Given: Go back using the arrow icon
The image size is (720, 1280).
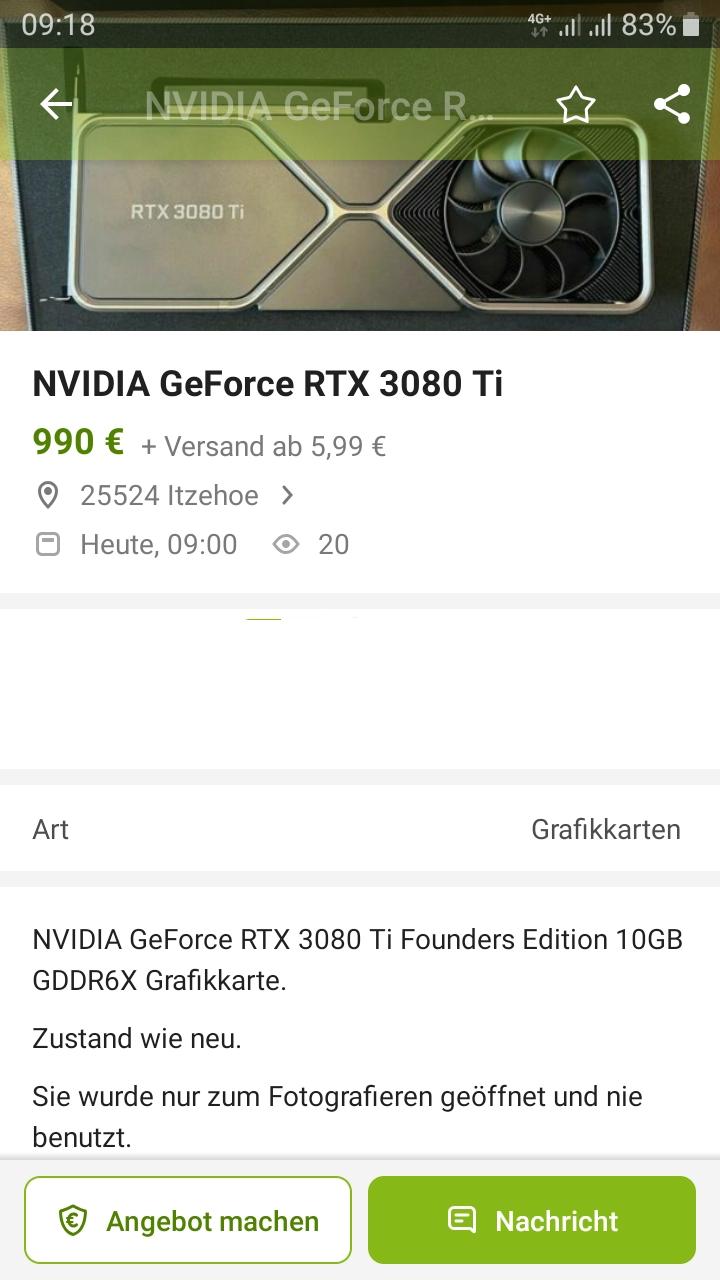Looking at the screenshot, I should (56, 105).
